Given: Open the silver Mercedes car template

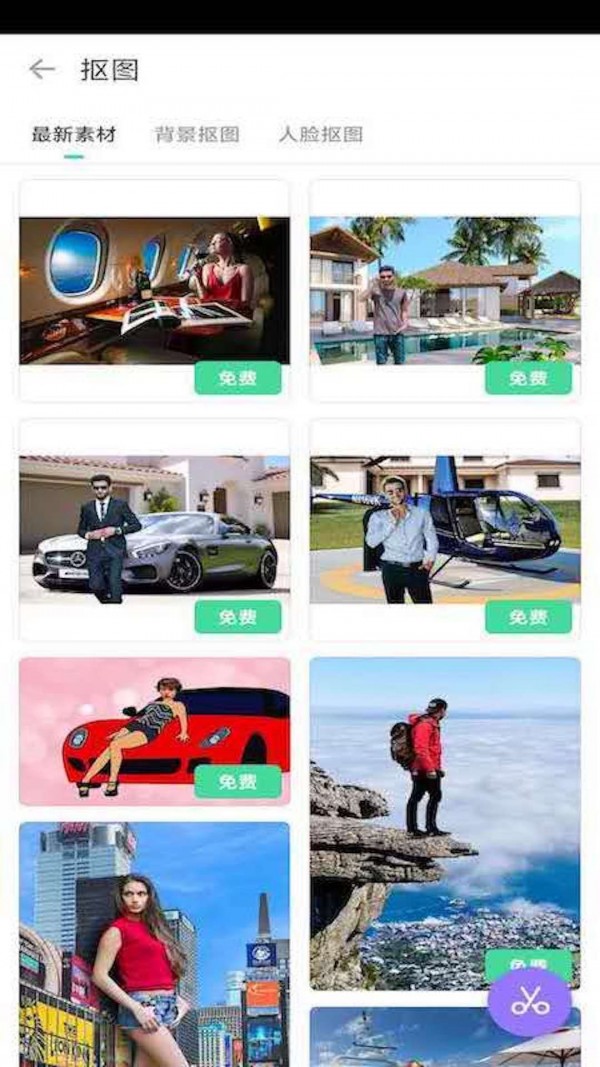Looking at the screenshot, I should pos(154,528).
